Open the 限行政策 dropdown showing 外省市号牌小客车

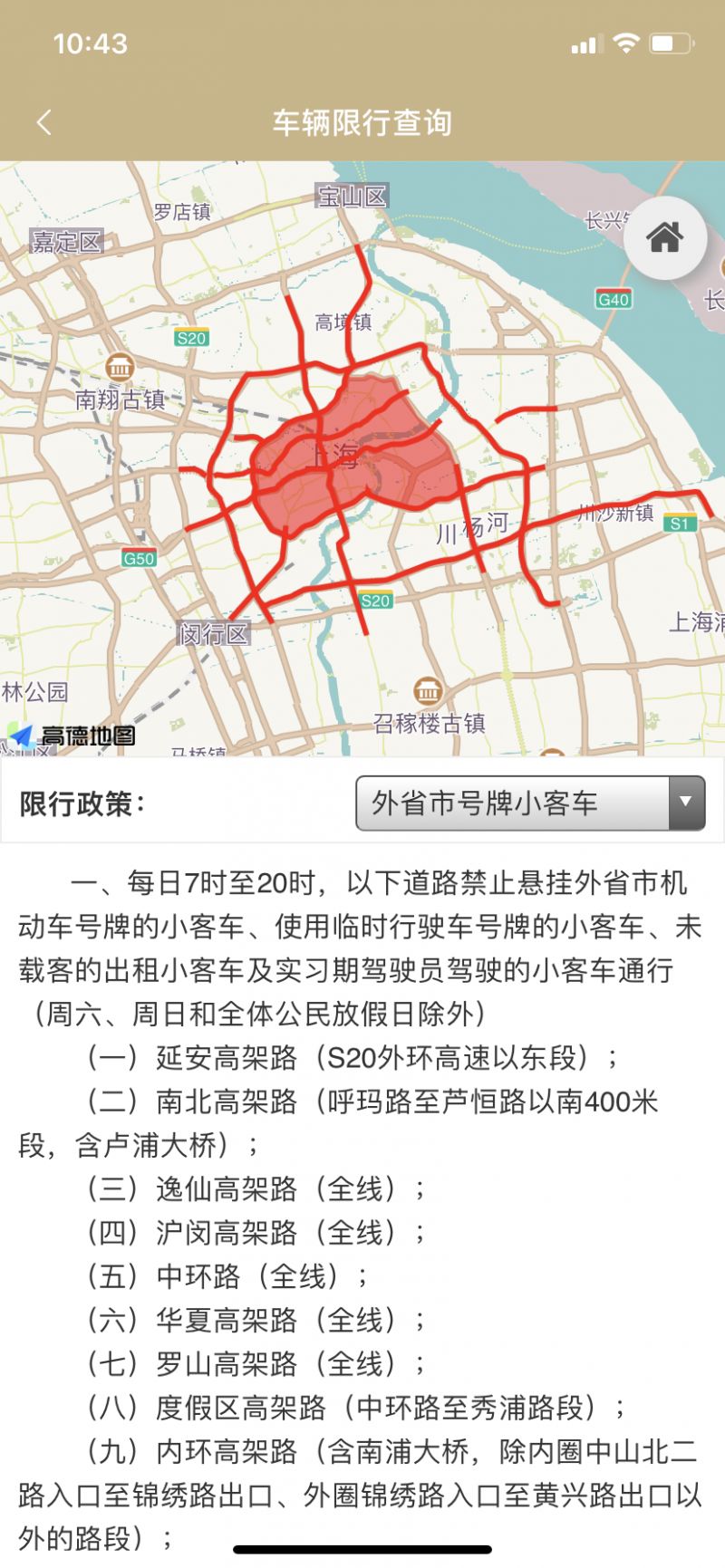tap(530, 803)
